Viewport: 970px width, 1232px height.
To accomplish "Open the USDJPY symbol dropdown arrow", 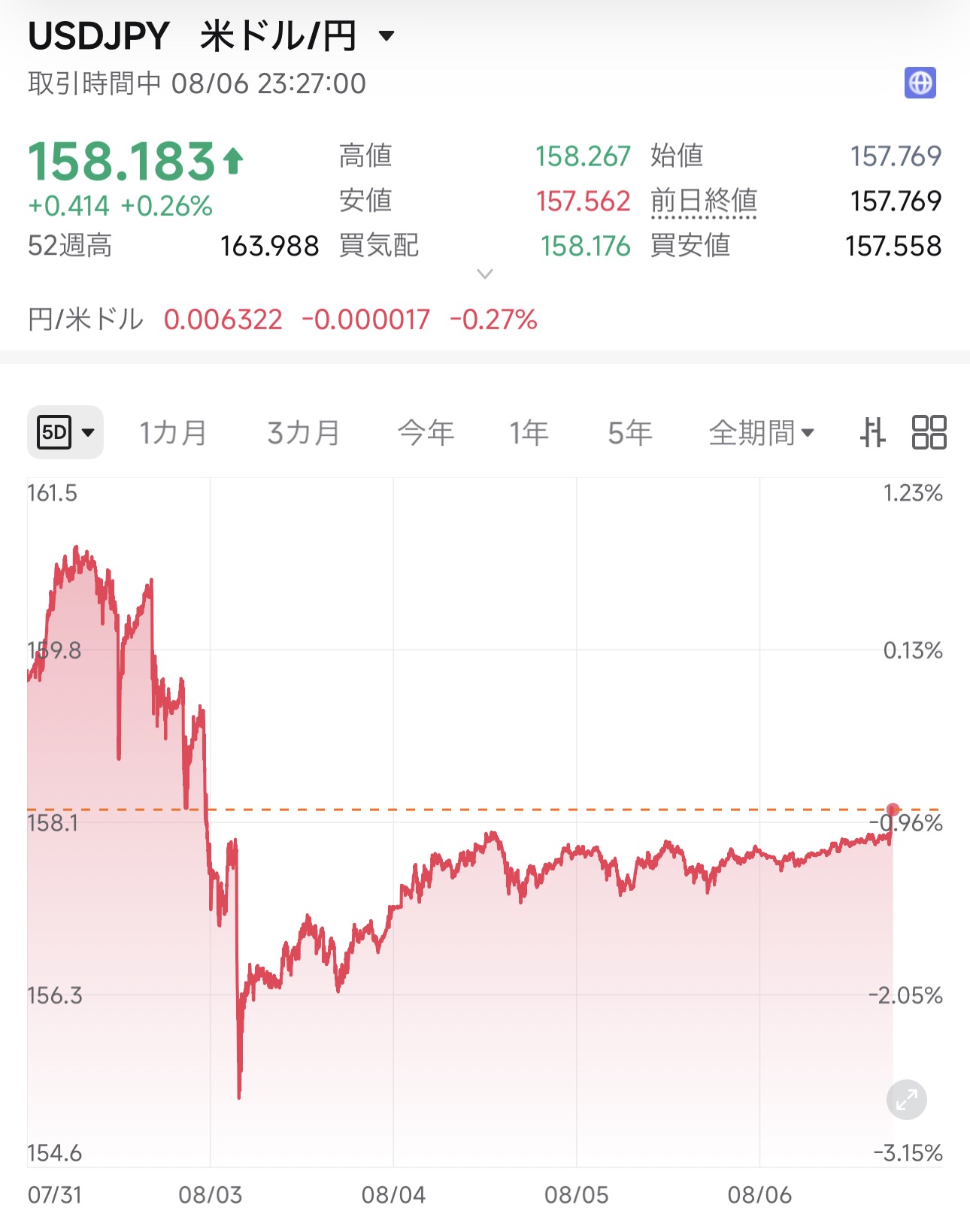I will (386, 35).
